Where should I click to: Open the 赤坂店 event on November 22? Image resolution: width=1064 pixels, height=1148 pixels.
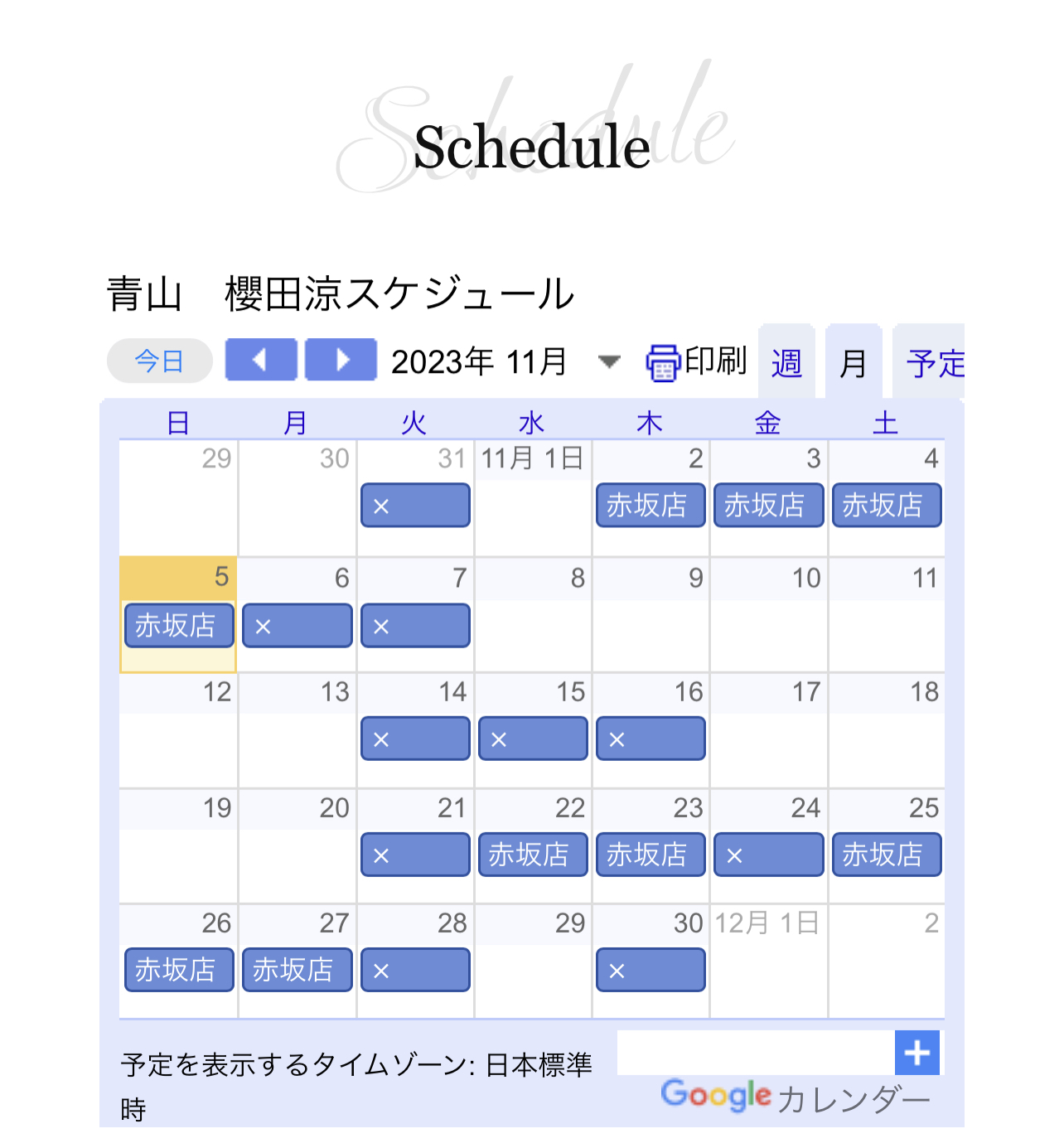(533, 855)
